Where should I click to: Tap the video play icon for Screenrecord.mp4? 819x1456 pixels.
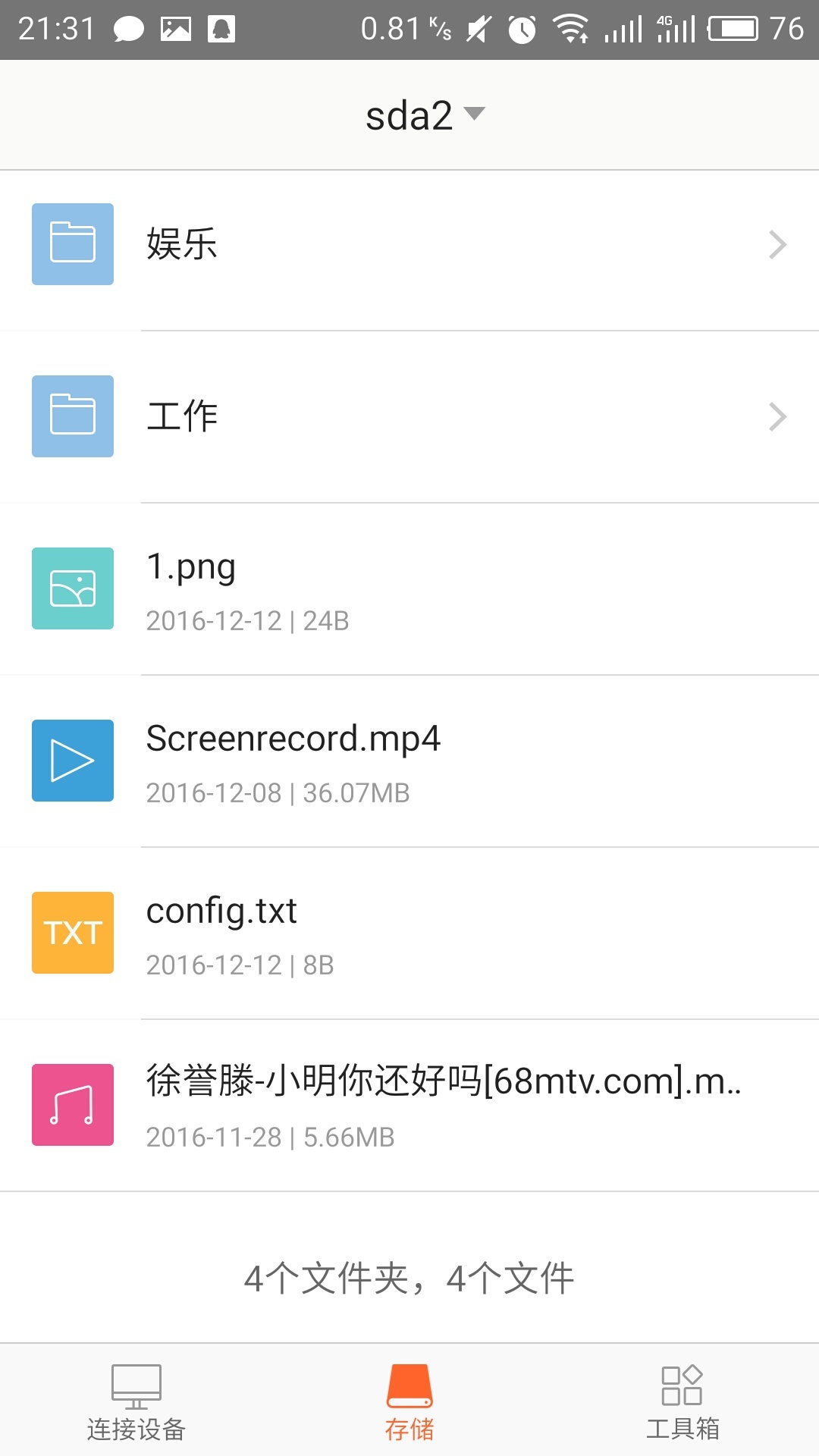pos(71,760)
